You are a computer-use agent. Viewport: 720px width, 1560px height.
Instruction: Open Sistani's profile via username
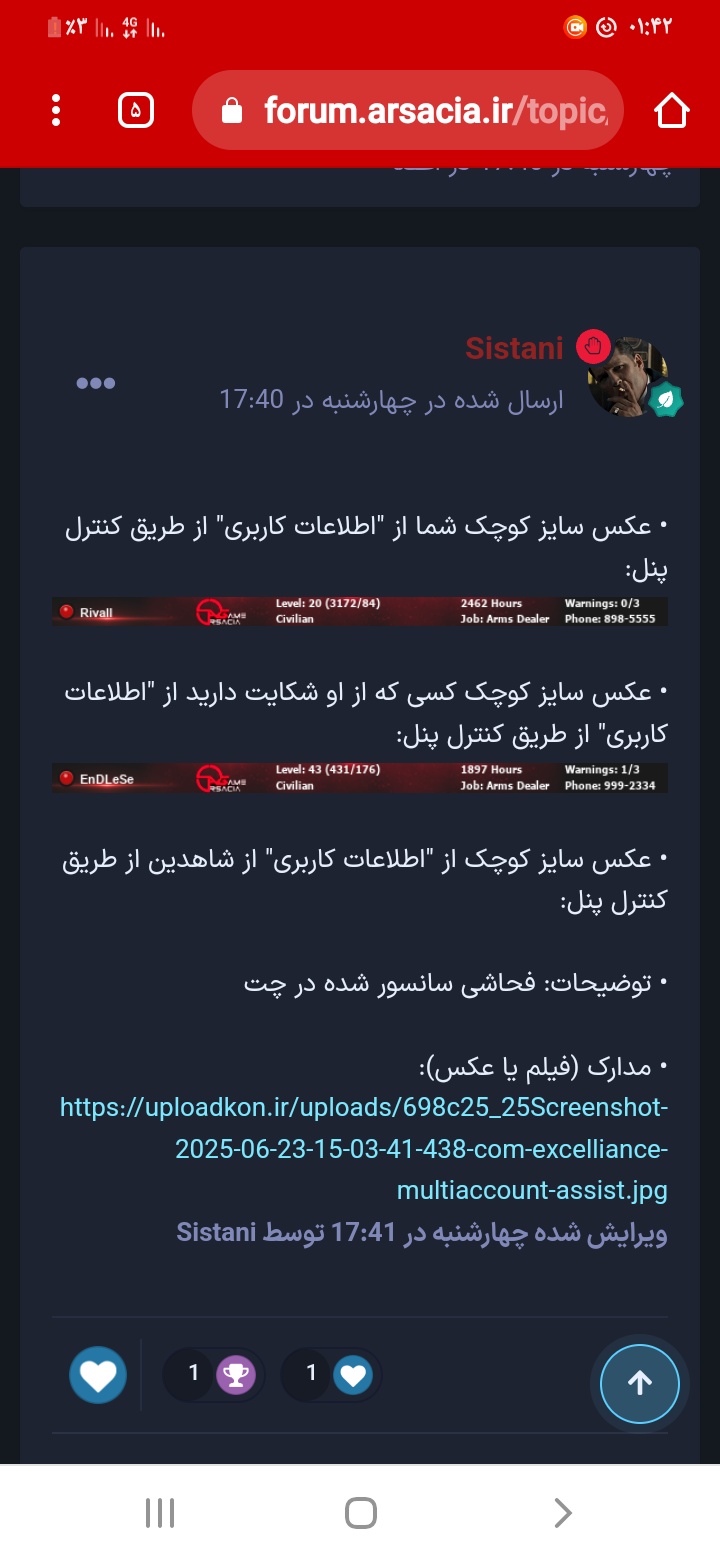[514, 348]
